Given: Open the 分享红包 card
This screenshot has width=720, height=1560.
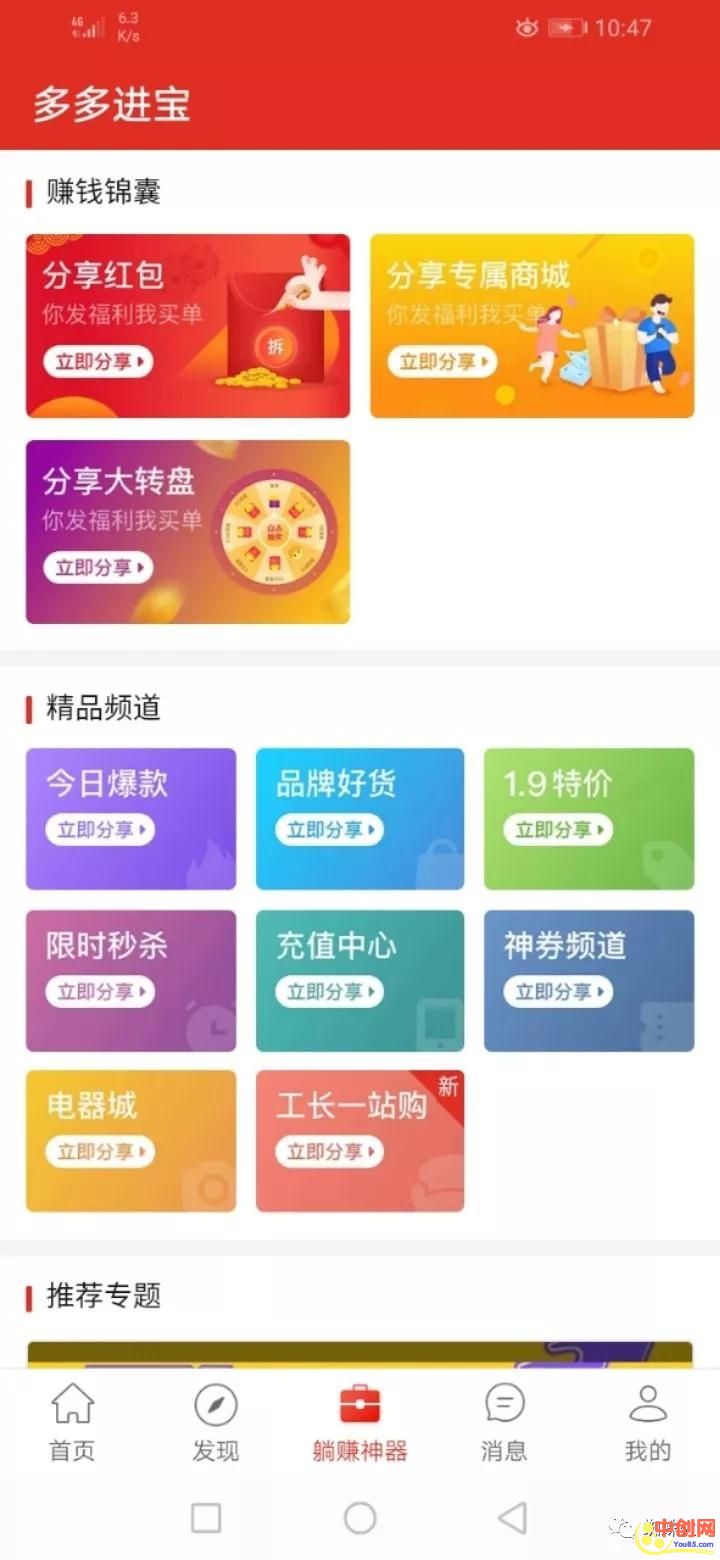Looking at the screenshot, I should pos(188,326).
